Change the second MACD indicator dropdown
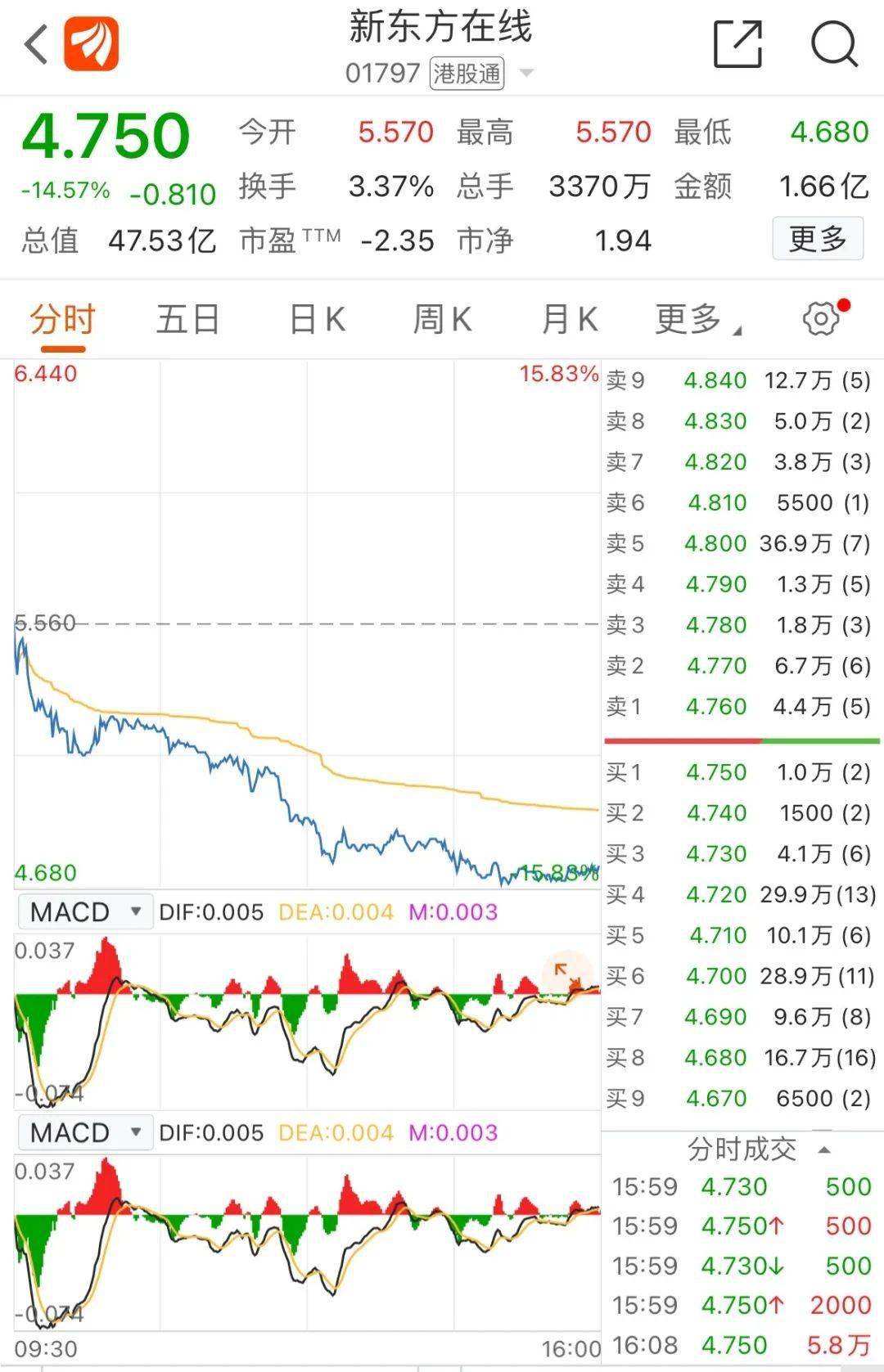Screen dimensions: 884x1372 85,1132
